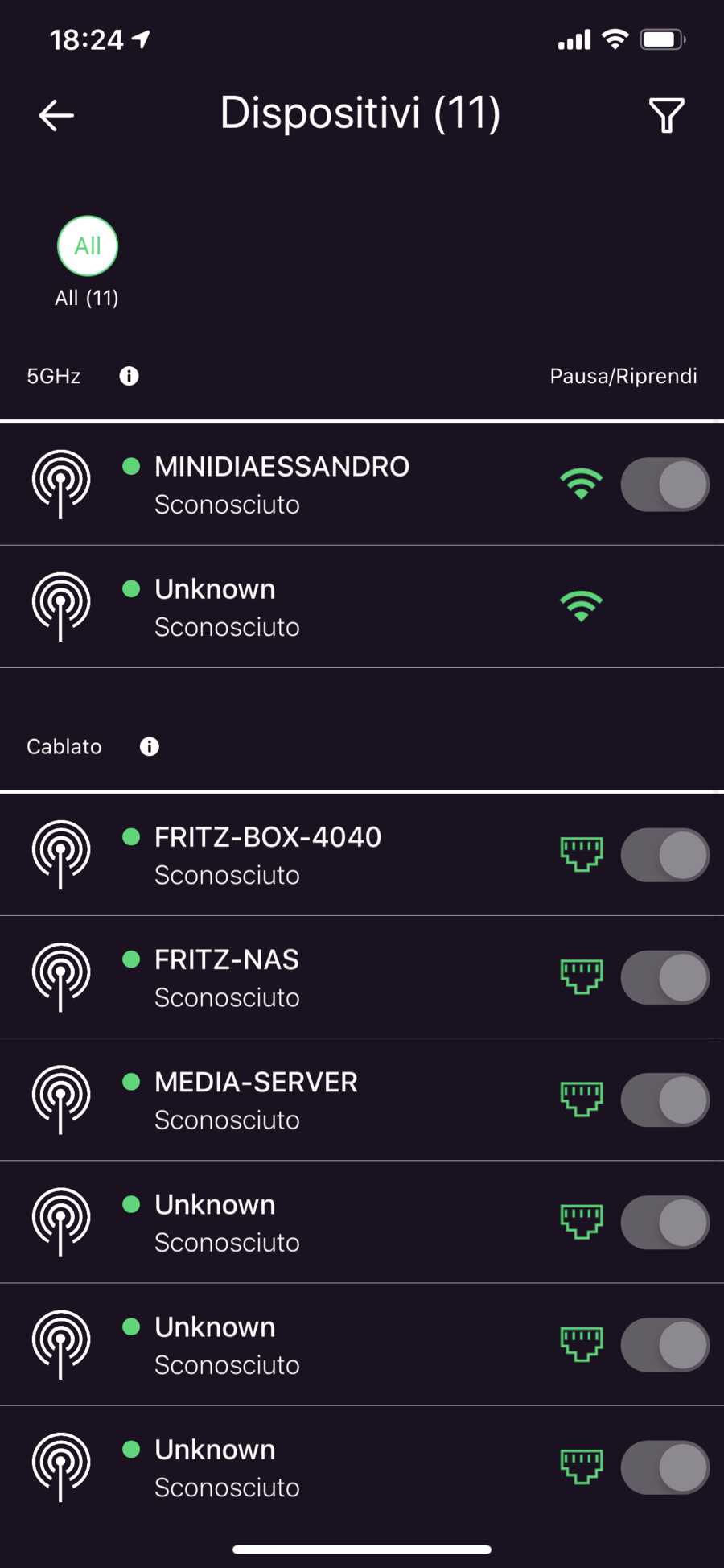Show info about the Cablato section
The width and height of the screenshot is (724, 1568).
tap(149, 746)
